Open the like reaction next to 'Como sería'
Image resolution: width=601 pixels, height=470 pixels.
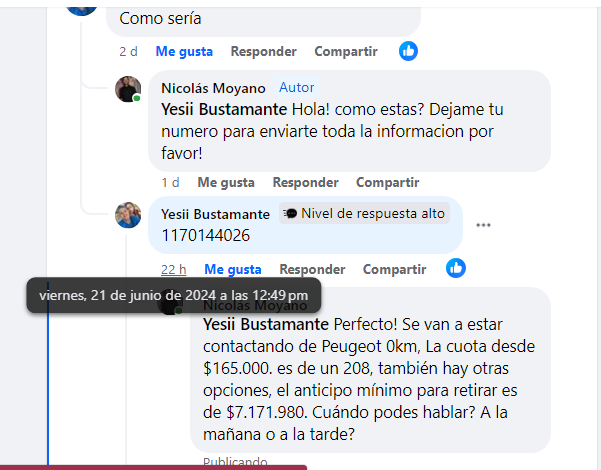pos(408,51)
